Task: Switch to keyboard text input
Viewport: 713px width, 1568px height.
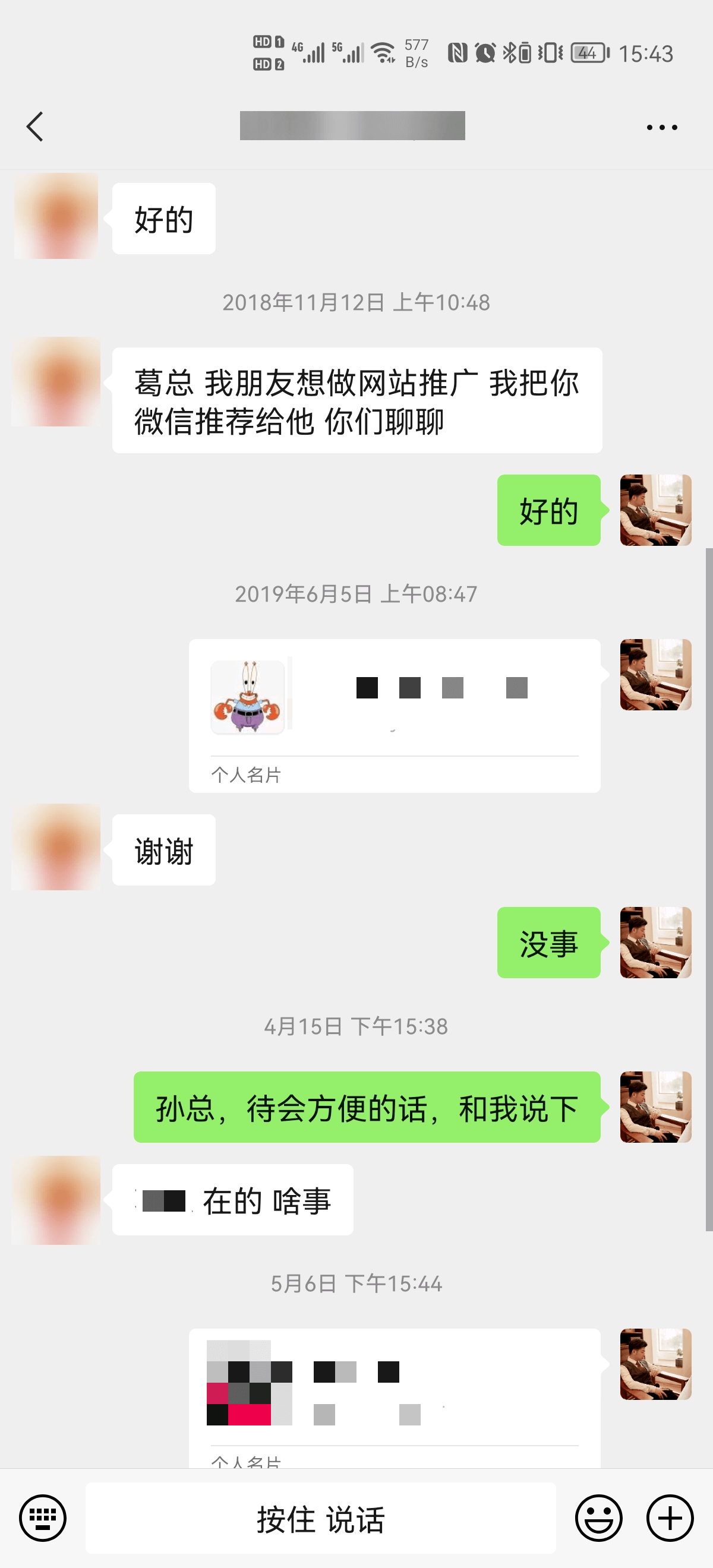Action: (x=43, y=1518)
